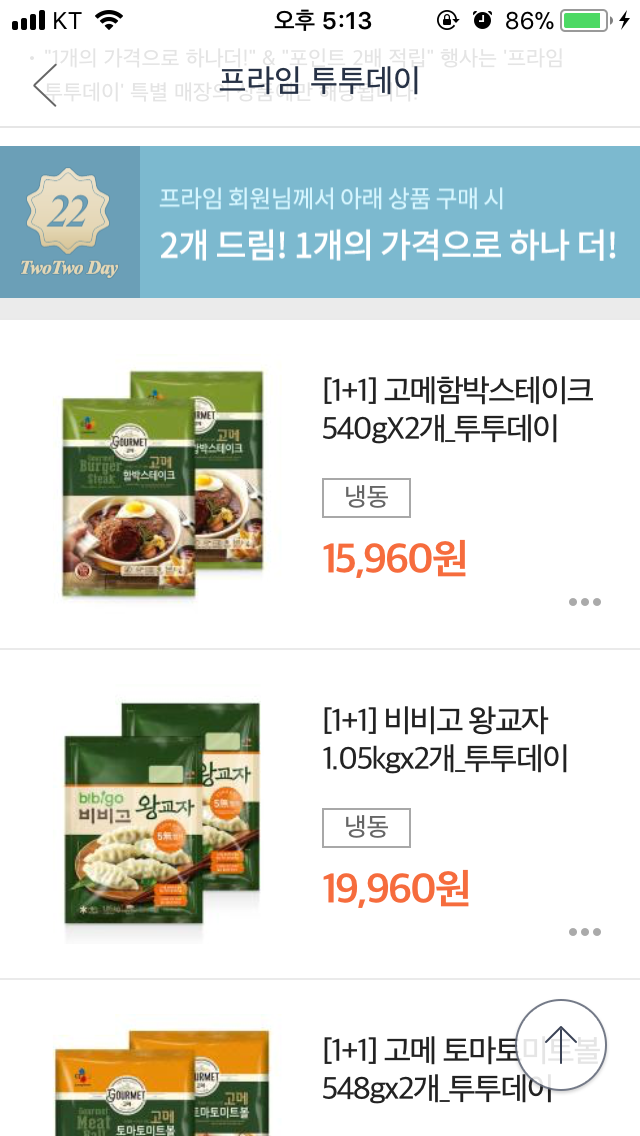This screenshot has height=1136, width=640.
Task: Open more options for 비비고 왕교자
Action: pyautogui.click(x=584, y=932)
